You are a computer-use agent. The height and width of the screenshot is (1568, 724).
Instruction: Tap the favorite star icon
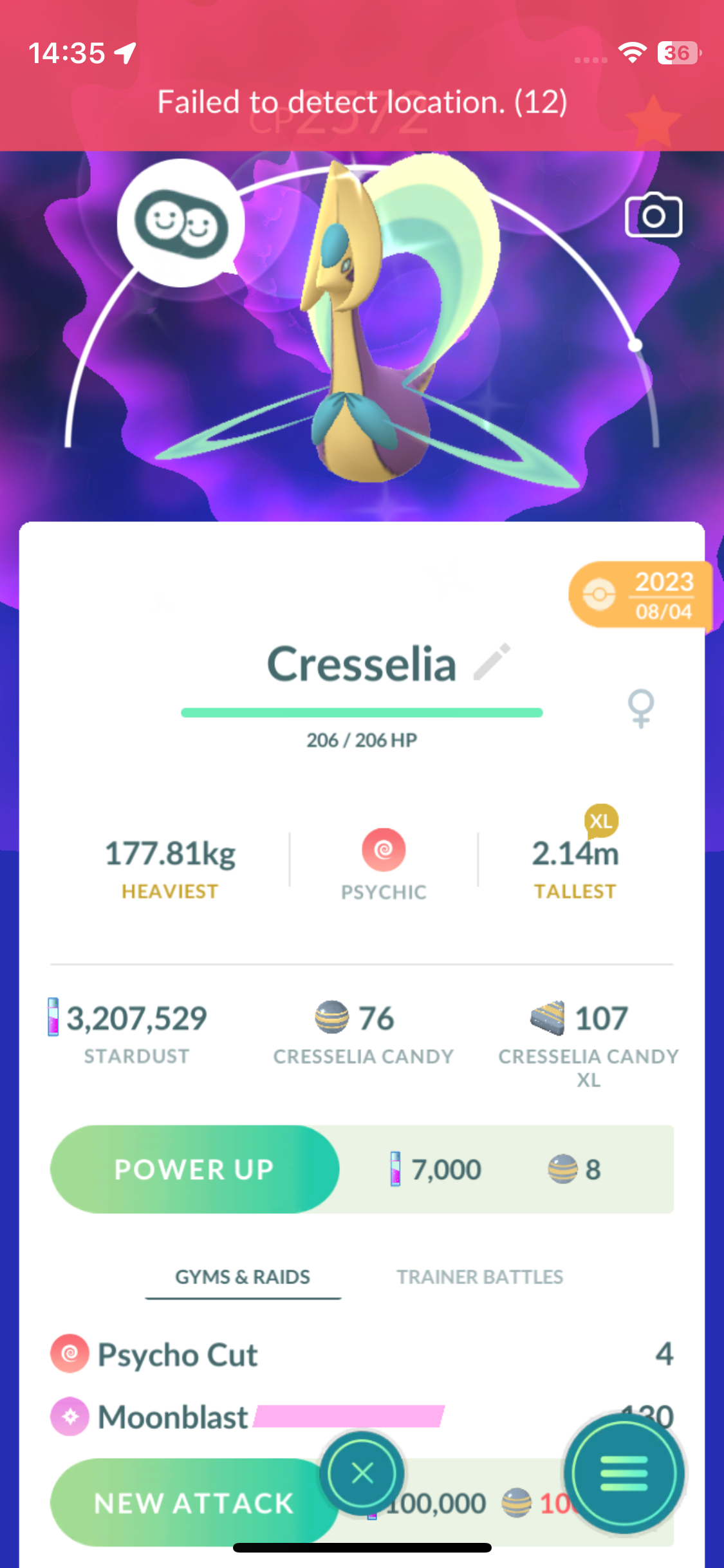pyautogui.click(x=652, y=121)
